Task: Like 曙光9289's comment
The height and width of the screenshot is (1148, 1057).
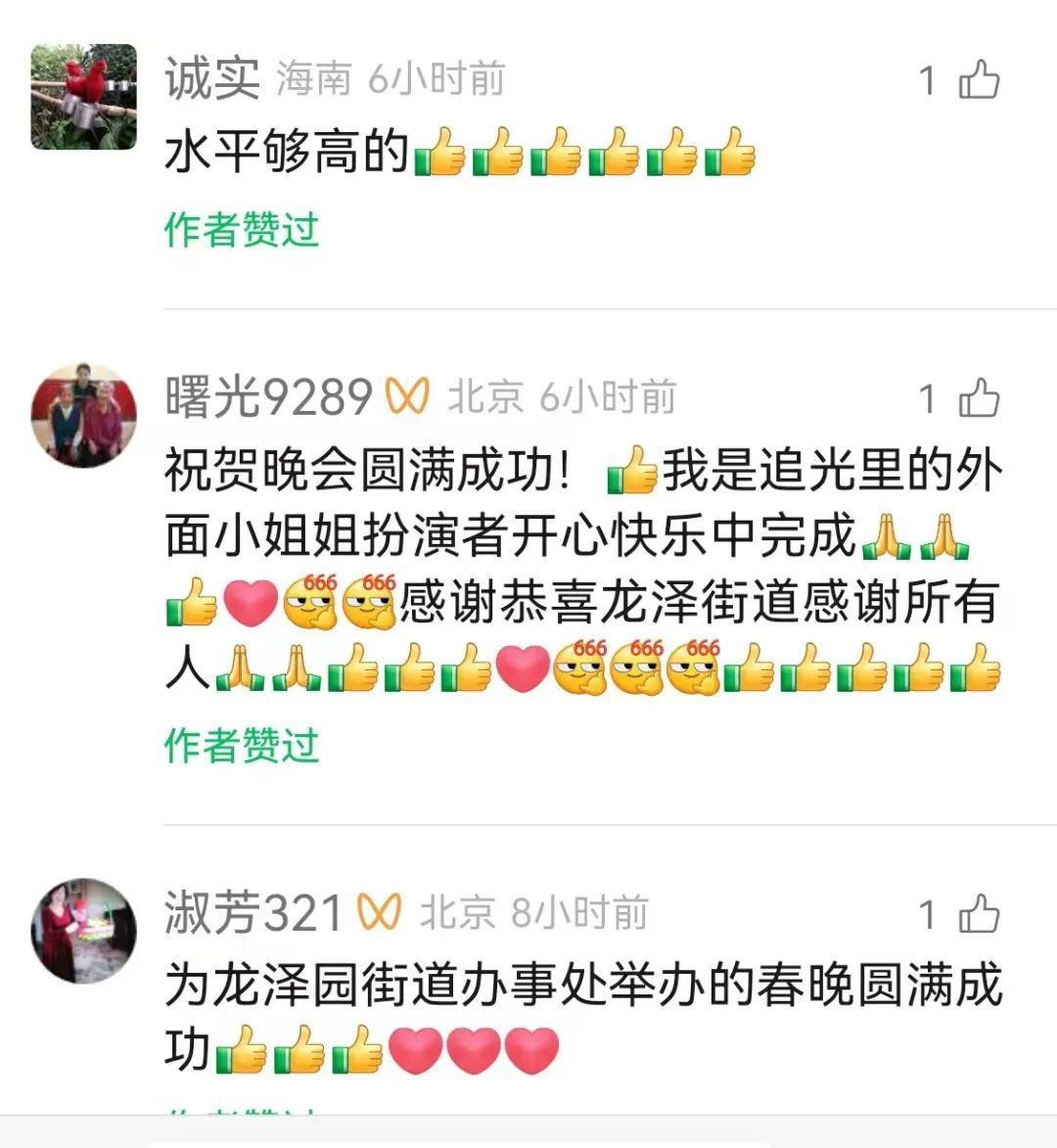Action: click(978, 398)
